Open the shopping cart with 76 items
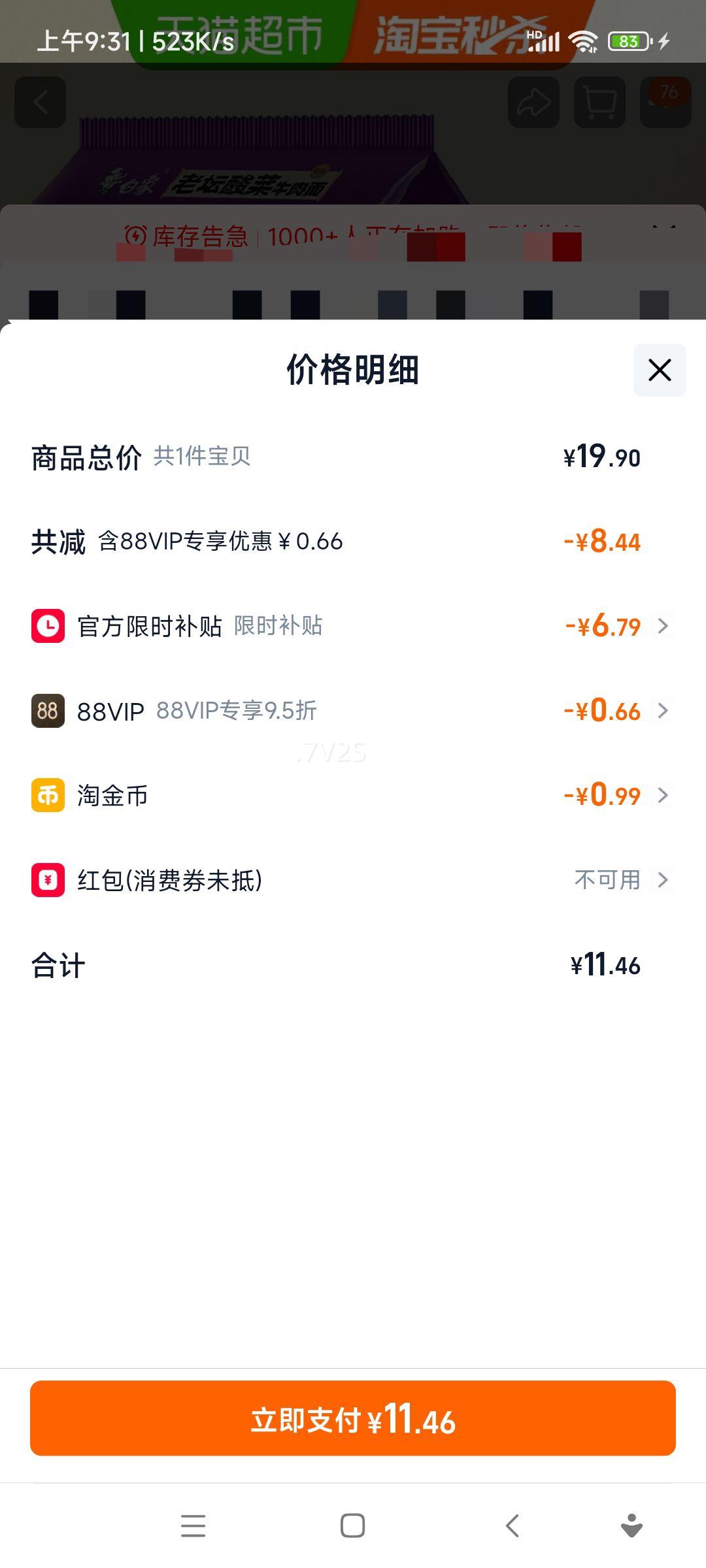706x1568 pixels. (599, 103)
